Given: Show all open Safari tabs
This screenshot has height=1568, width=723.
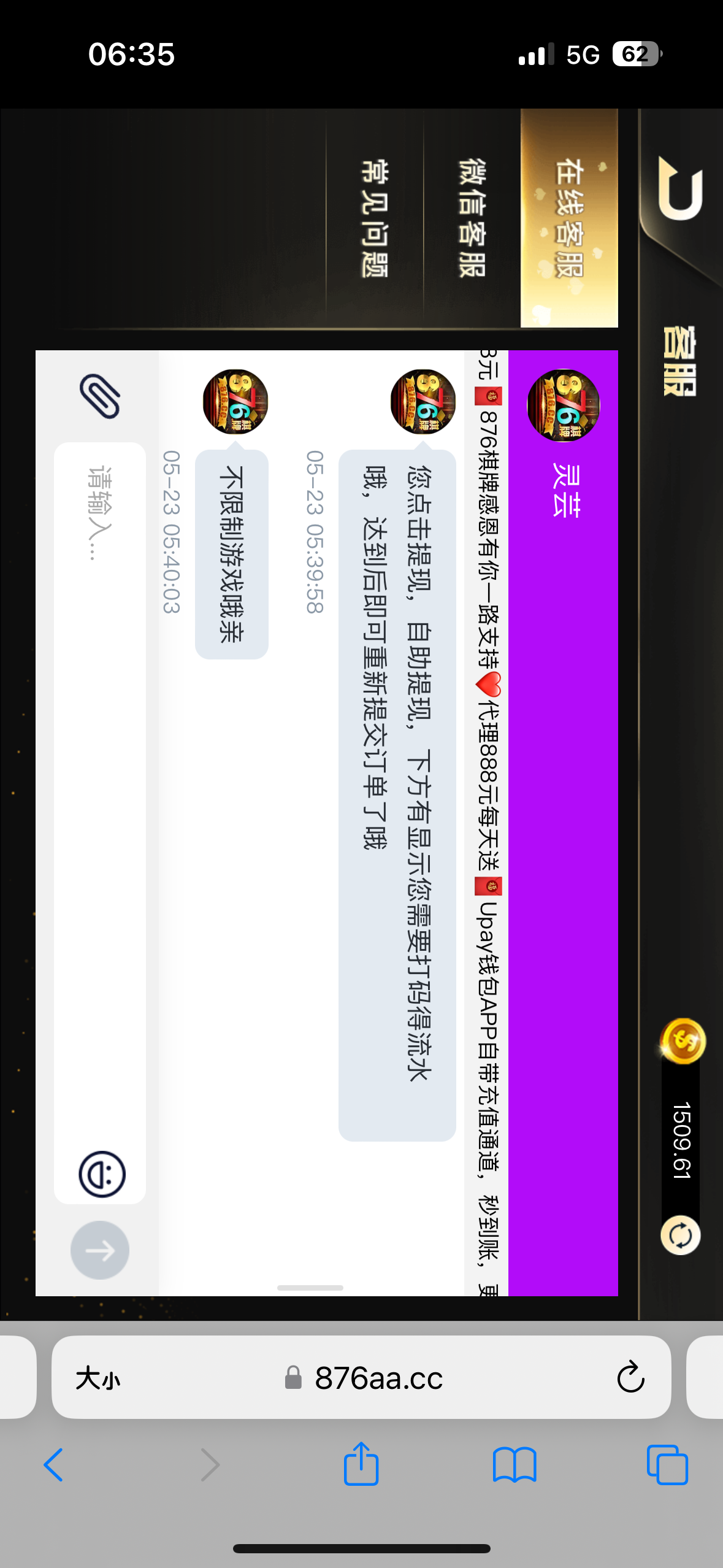Looking at the screenshot, I should pos(667,1465).
